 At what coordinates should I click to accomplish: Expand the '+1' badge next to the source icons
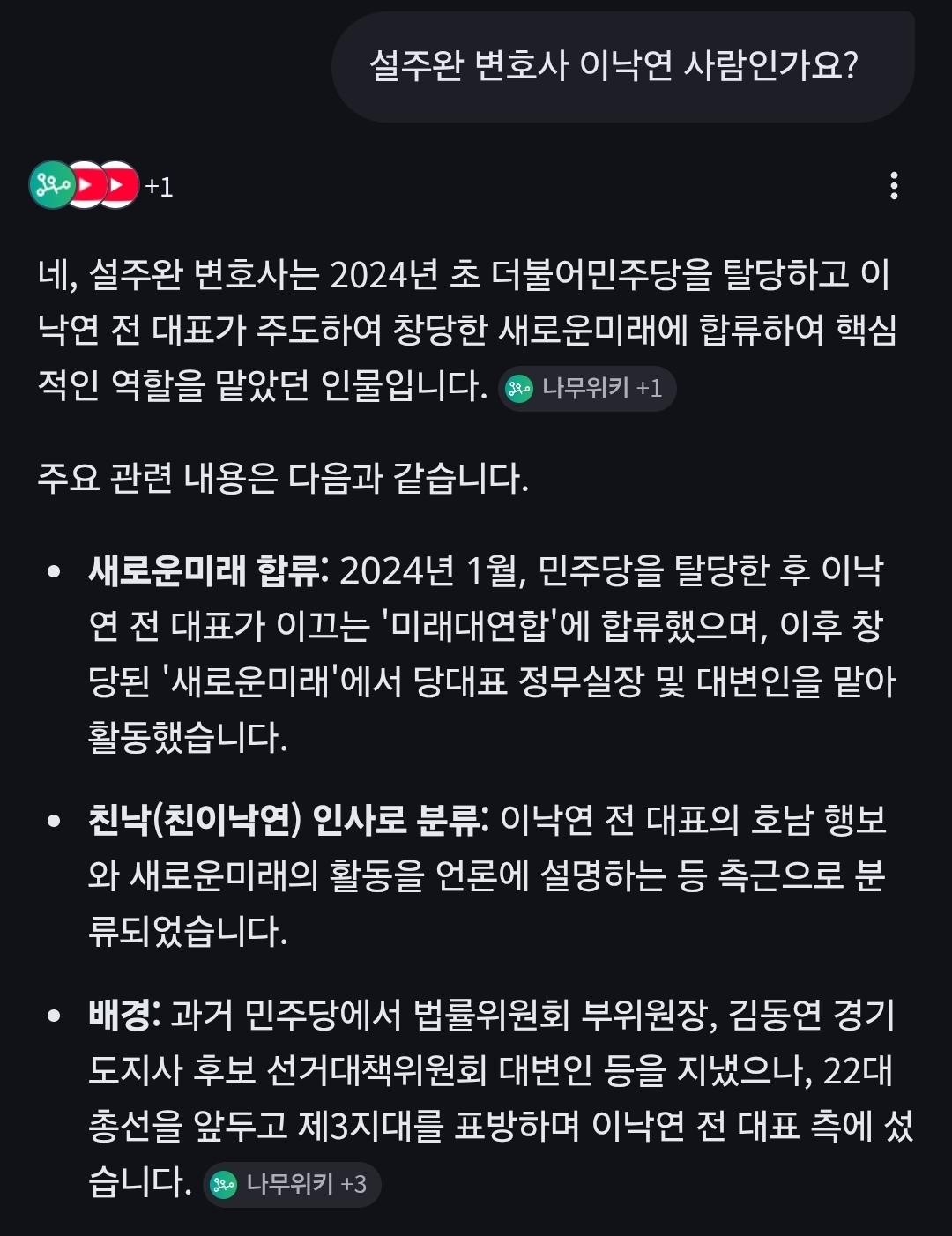click(x=157, y=185)
